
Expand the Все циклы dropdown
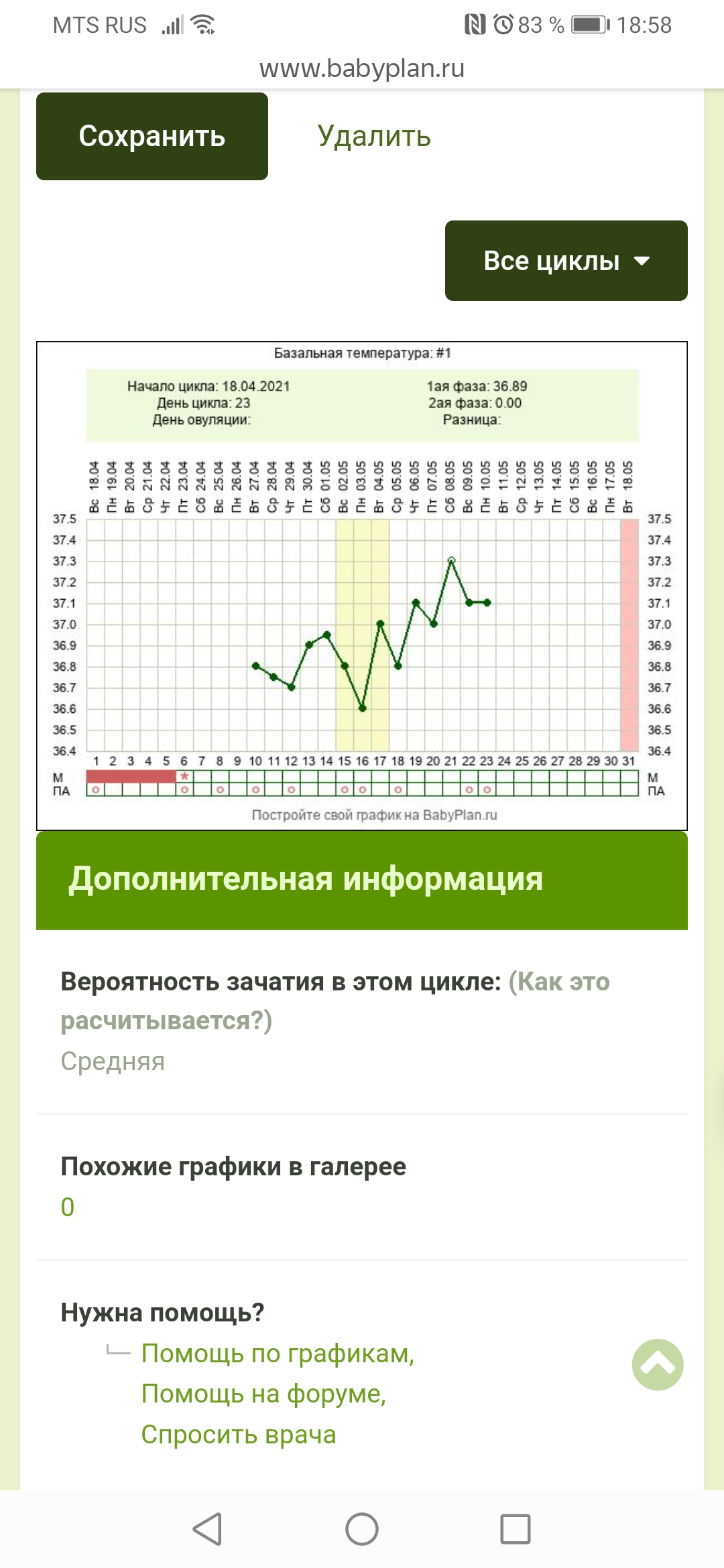tap(566, 261)
